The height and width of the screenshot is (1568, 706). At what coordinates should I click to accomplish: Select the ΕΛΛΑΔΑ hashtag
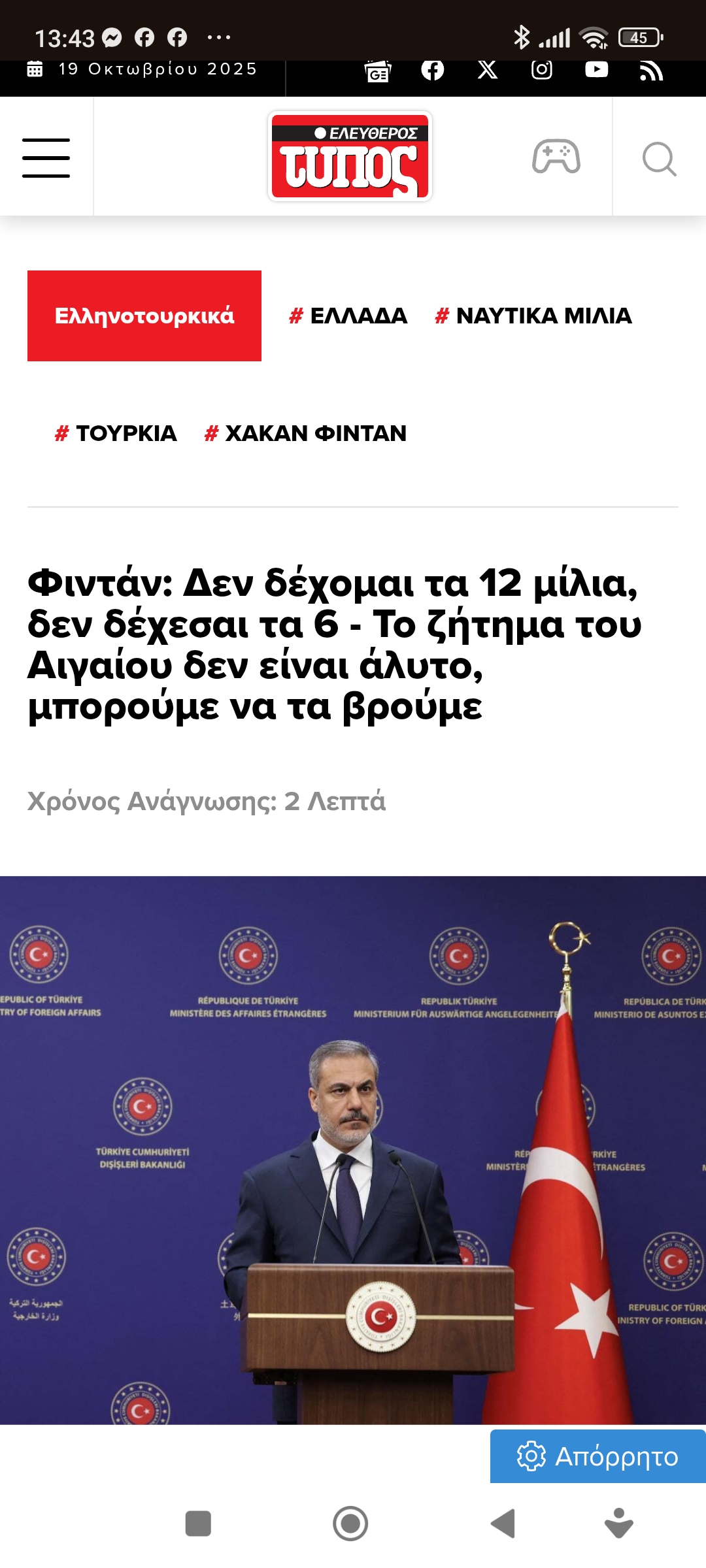coord(348,316)
